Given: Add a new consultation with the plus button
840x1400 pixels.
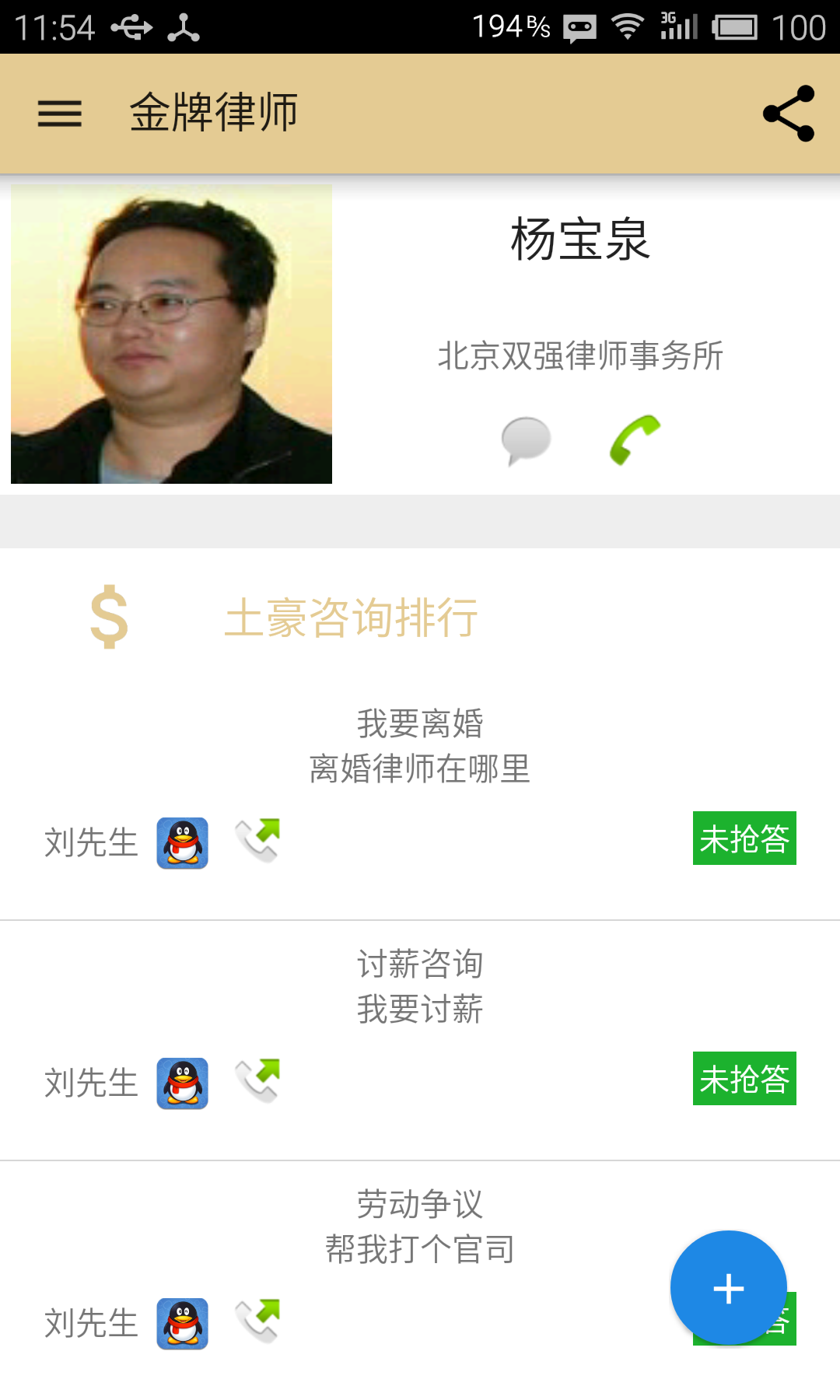Looking at the screenshot, I should [729, 1288].
